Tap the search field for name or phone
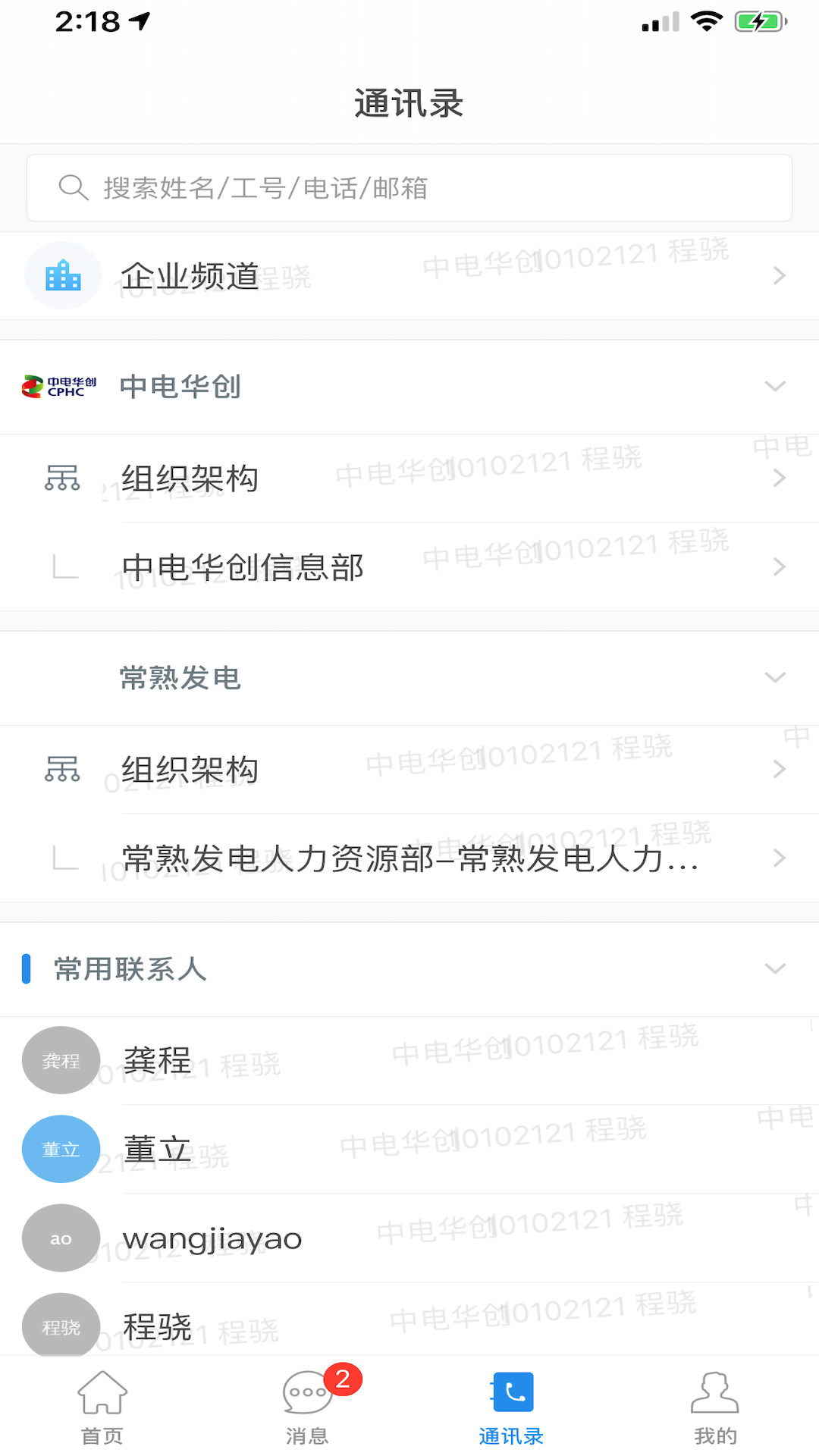The width and height of the screenshot is (819, 1456). point(409,188)
